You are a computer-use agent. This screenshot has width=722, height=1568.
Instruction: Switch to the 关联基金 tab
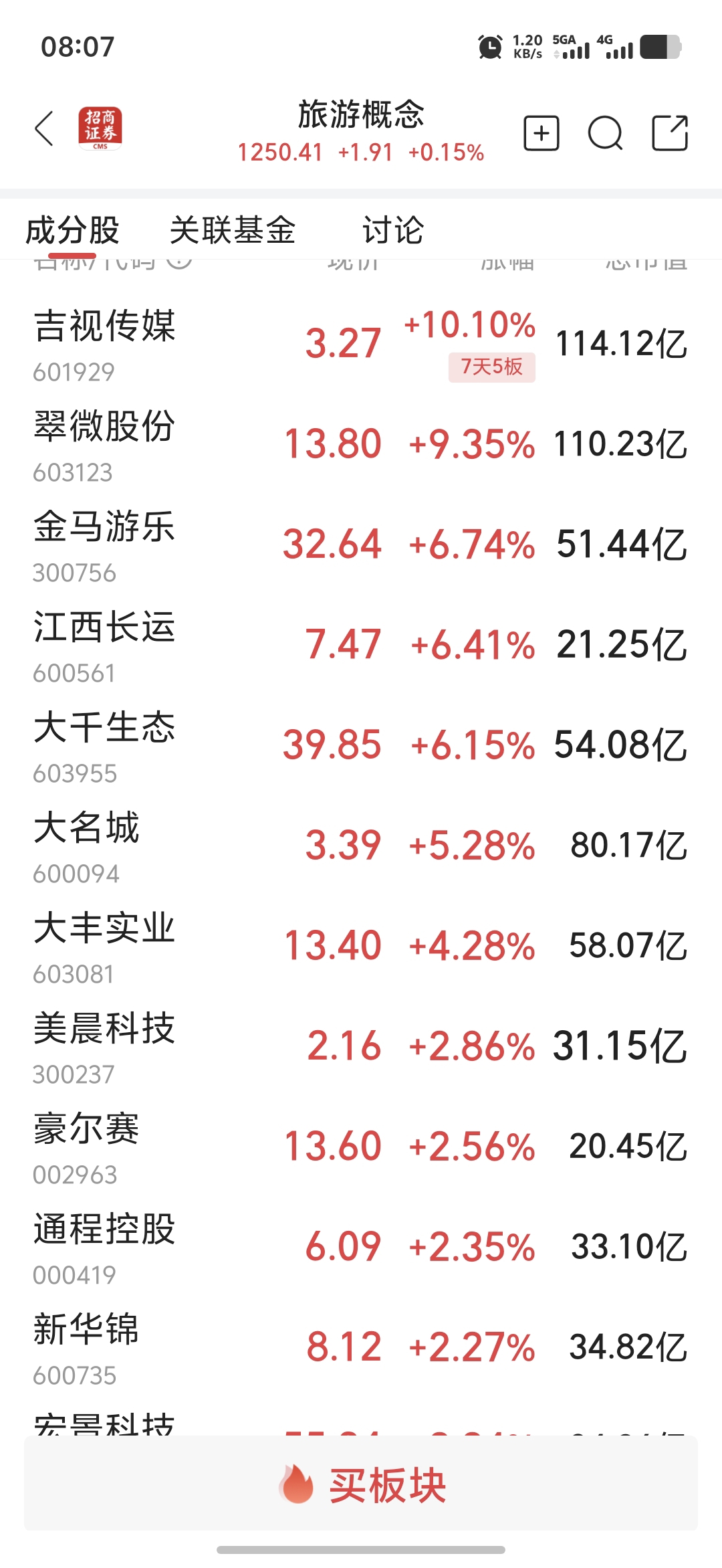[233, 230]
